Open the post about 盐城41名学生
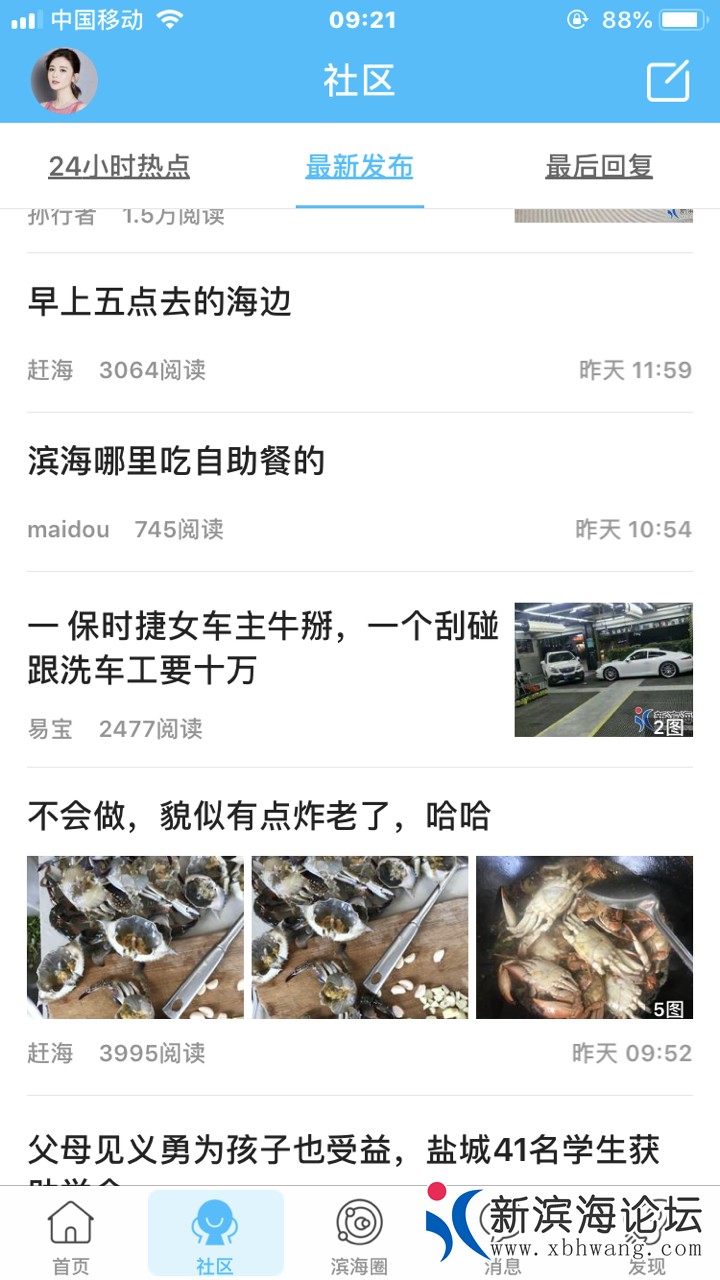Viewport: 720px width, 1280px height. point(343,1150)
